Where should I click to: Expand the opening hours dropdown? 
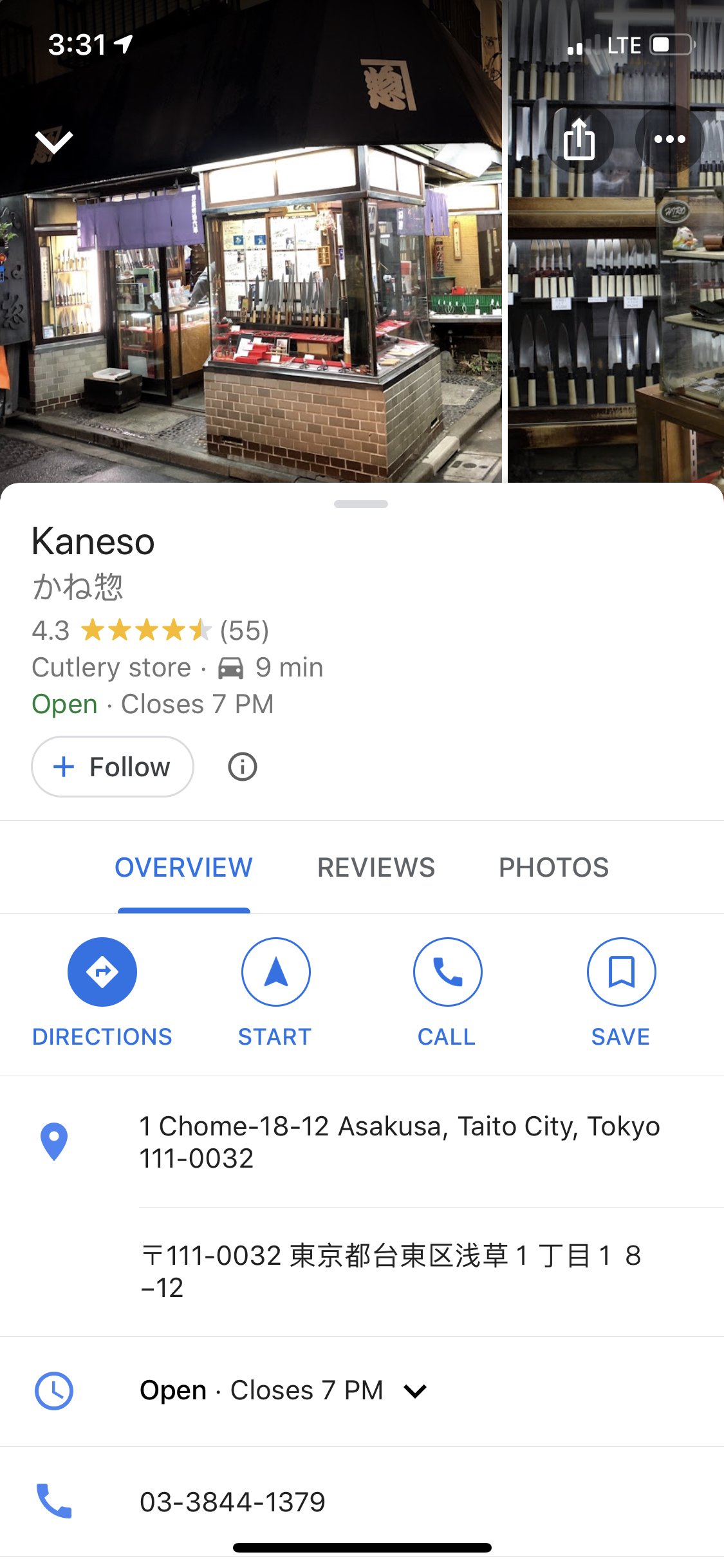click(415, 1391)
